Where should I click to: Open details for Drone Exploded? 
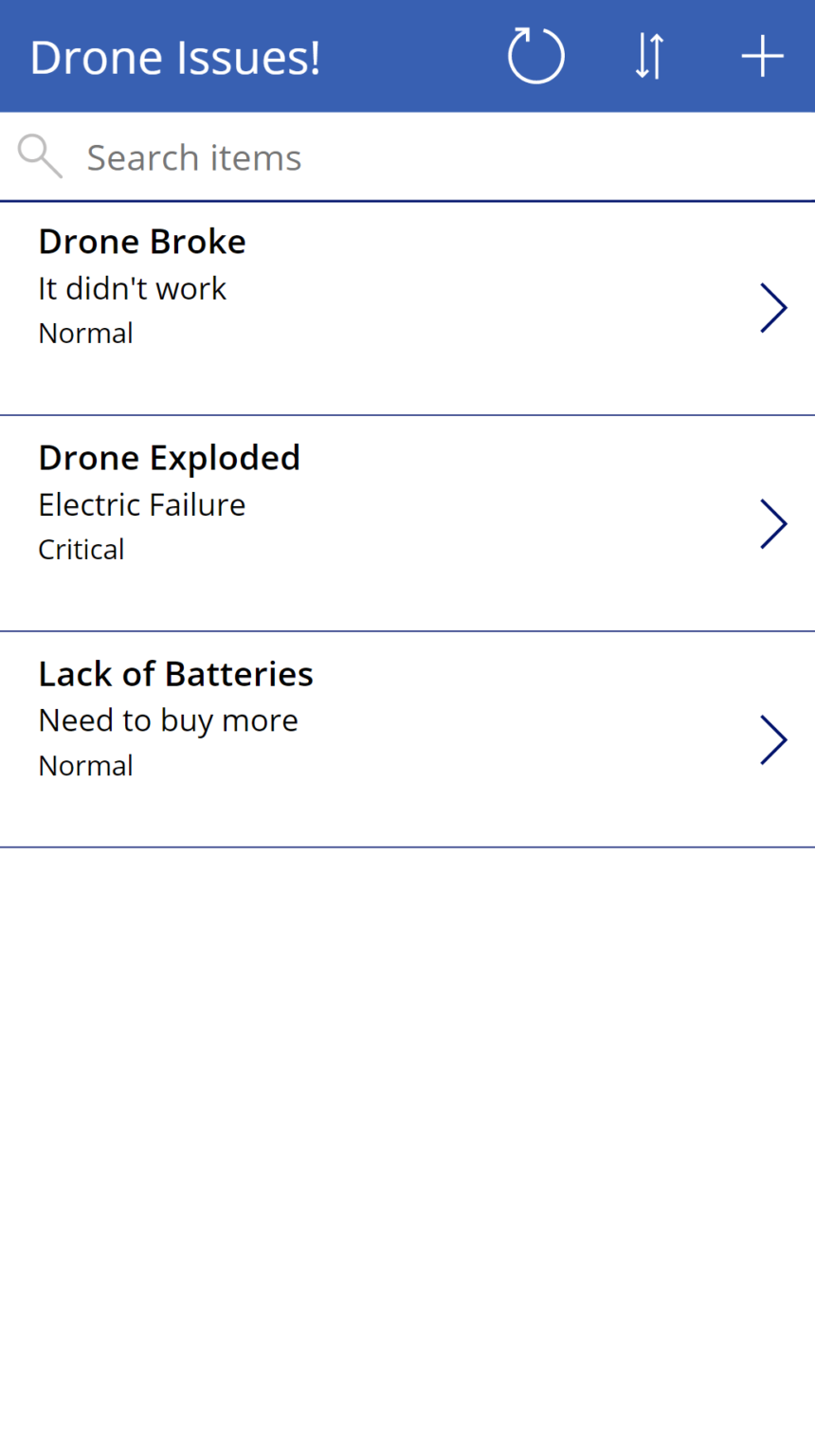(774, 523)
